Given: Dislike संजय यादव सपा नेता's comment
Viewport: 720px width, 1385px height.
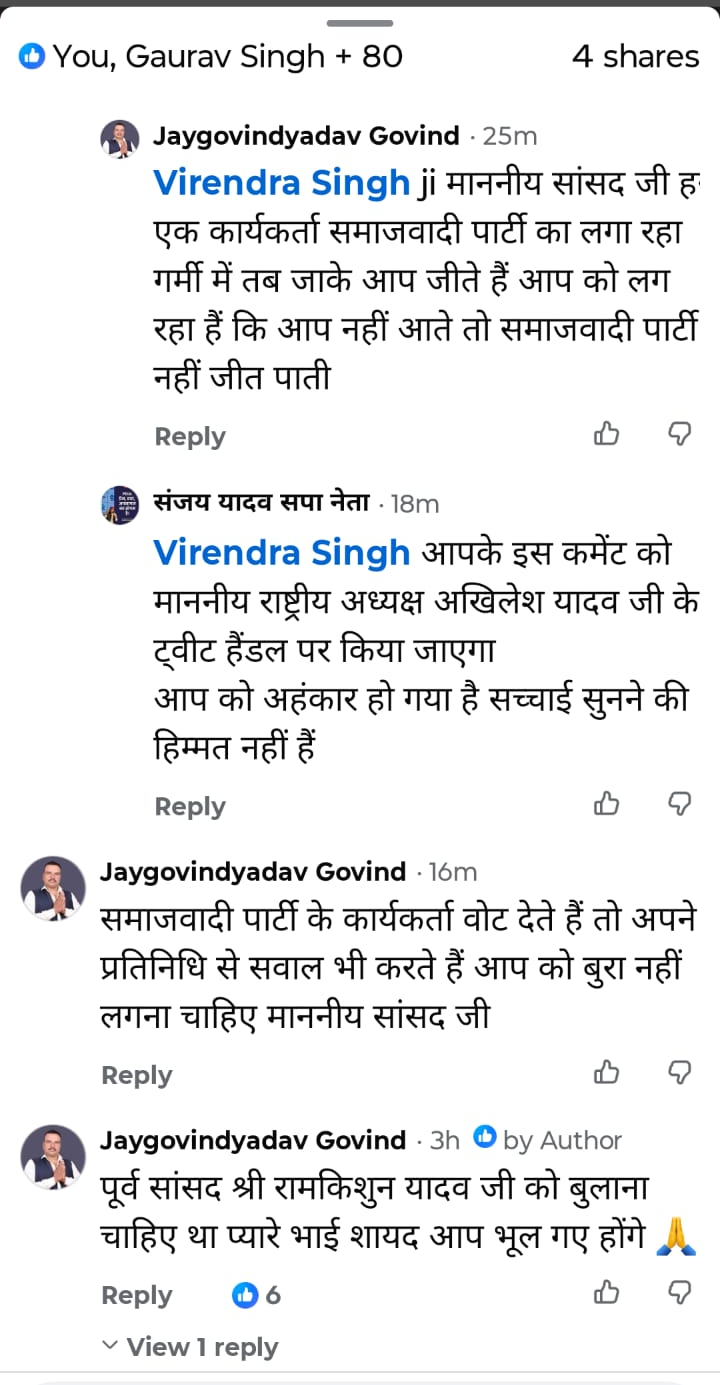Looking at the screenshot, I should click(x=680, y=803).
